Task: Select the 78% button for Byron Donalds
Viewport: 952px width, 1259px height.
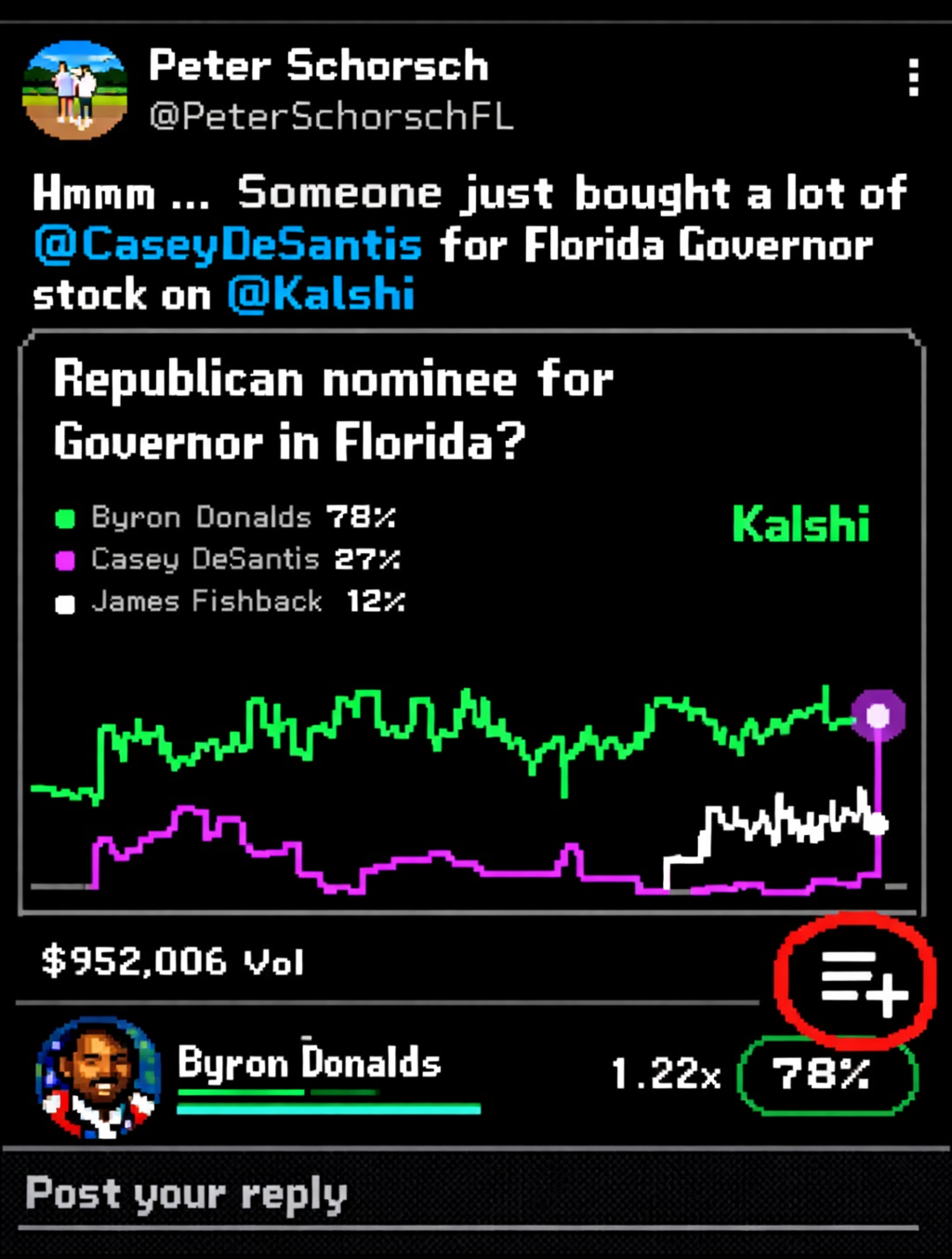Action: (826, 1075)
